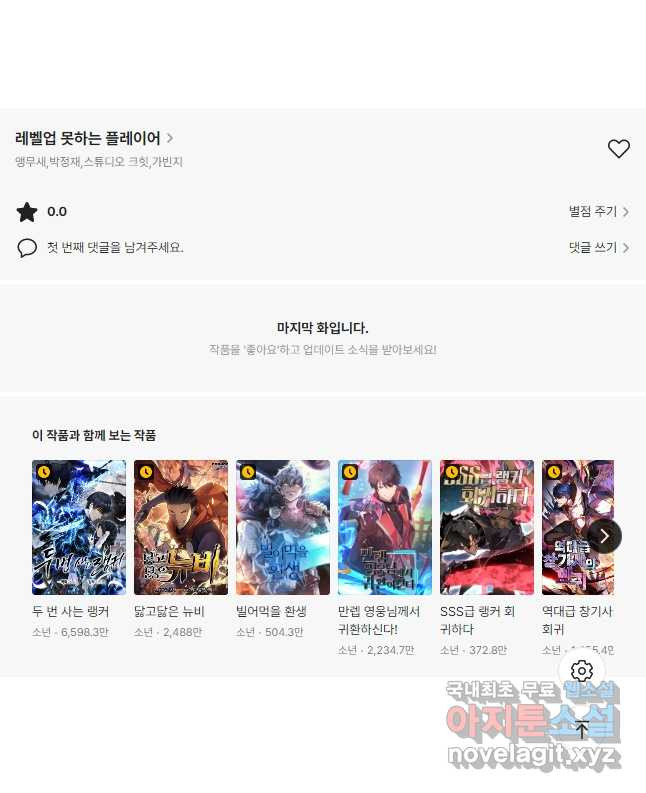Open the 두 번 사는 랭커 webtoon
Image resolution: width=646 pixels, height=793 pixels.
coord(79,528)
